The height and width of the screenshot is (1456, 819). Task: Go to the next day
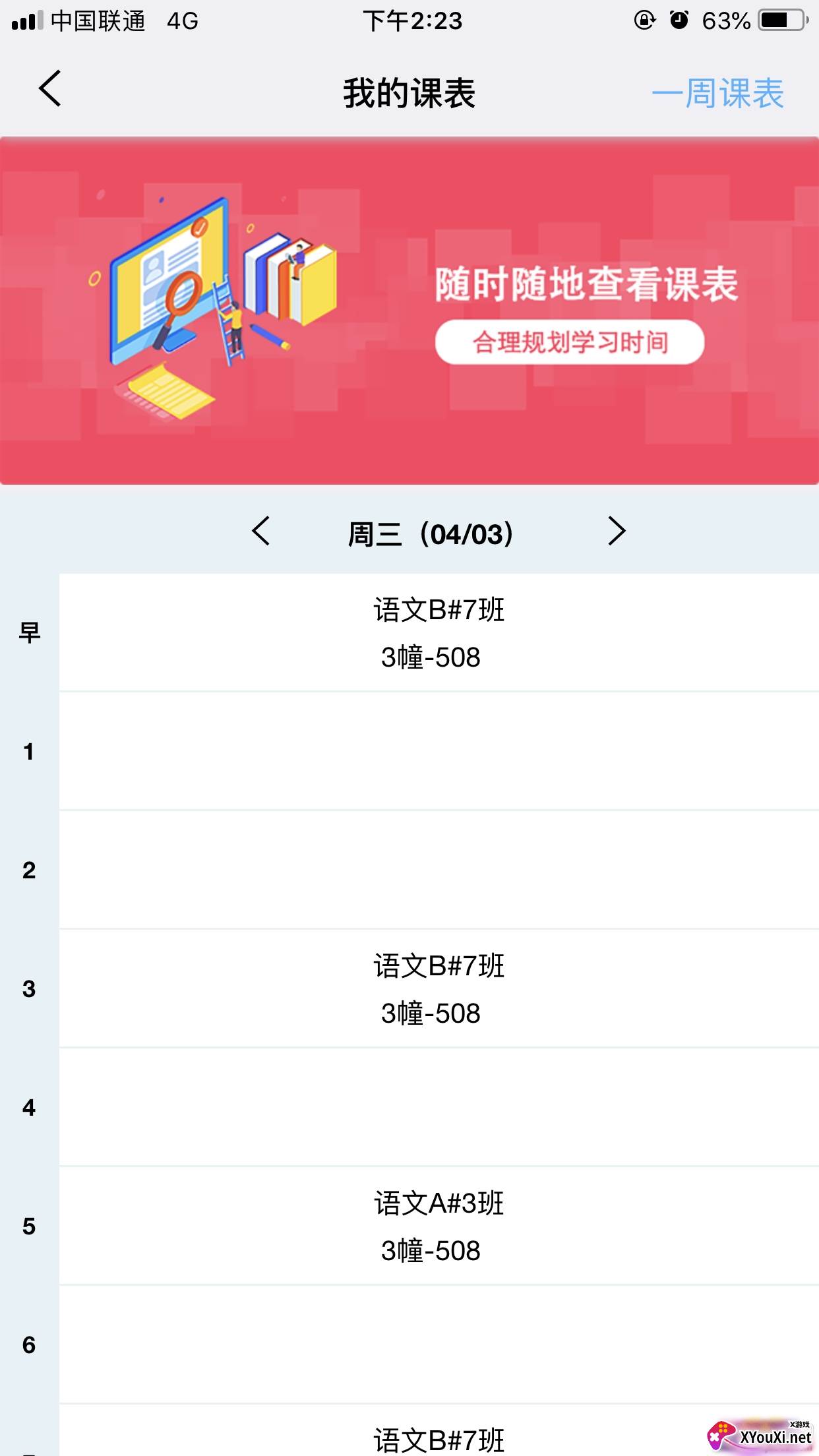(x=616, y=531)
